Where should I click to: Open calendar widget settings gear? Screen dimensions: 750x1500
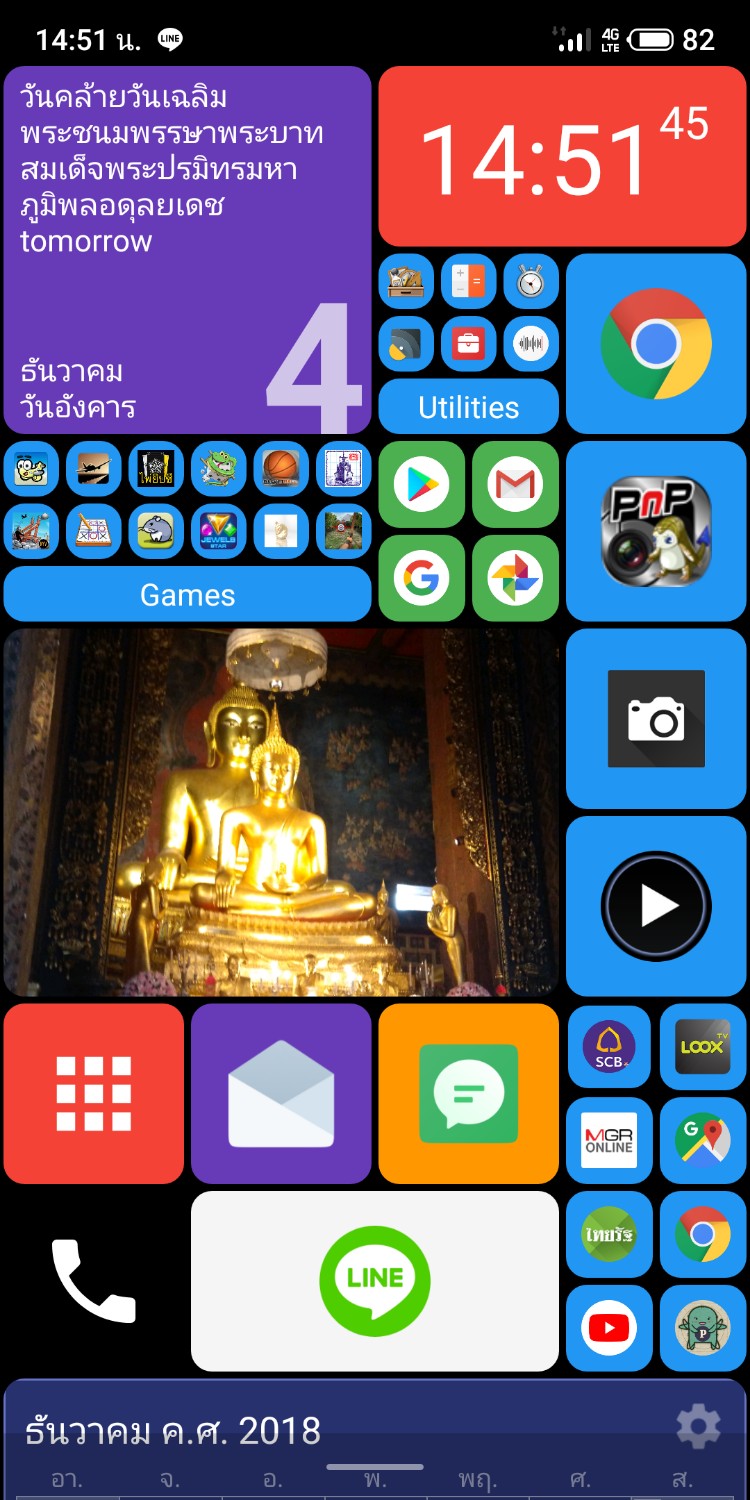coord(698,1426)
